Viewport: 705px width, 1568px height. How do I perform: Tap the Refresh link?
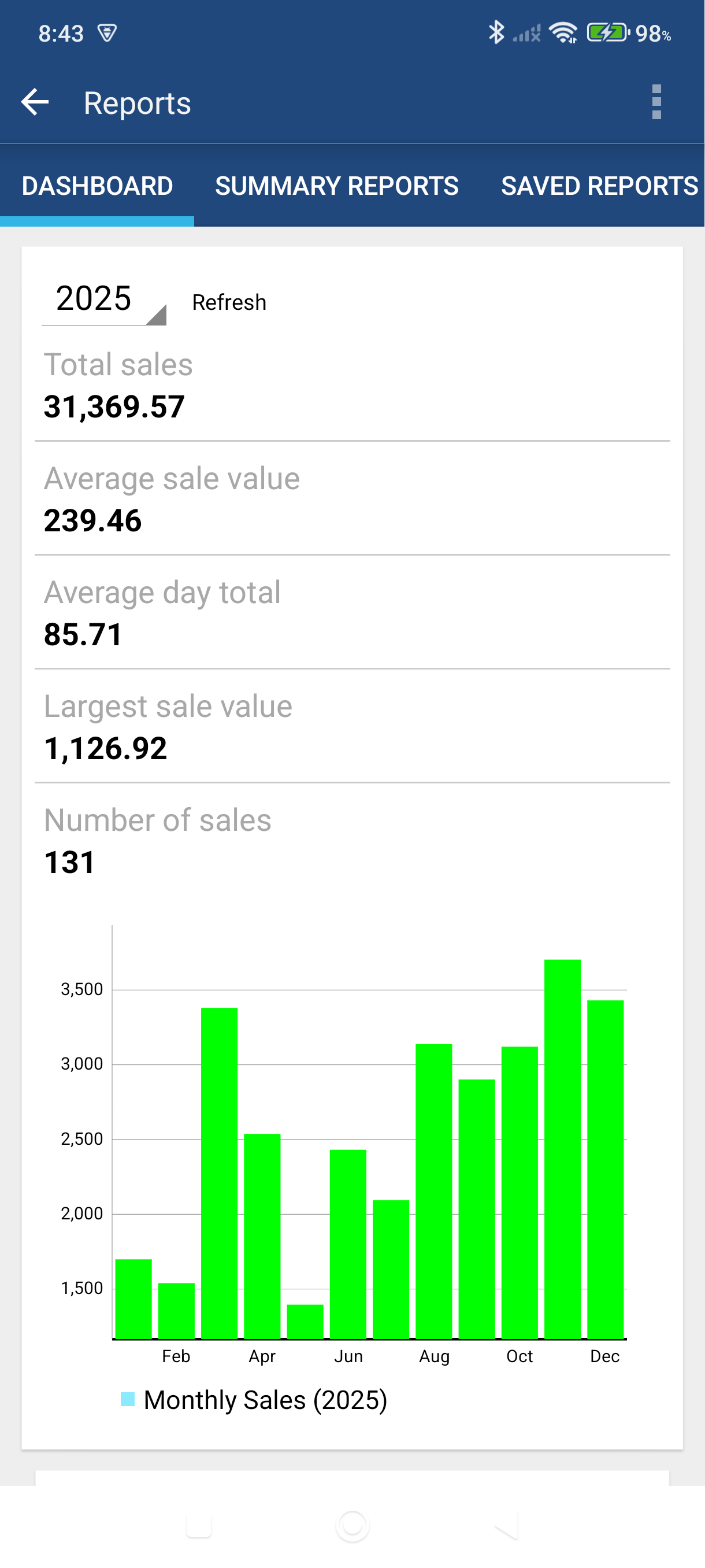(x=229, y=302)
